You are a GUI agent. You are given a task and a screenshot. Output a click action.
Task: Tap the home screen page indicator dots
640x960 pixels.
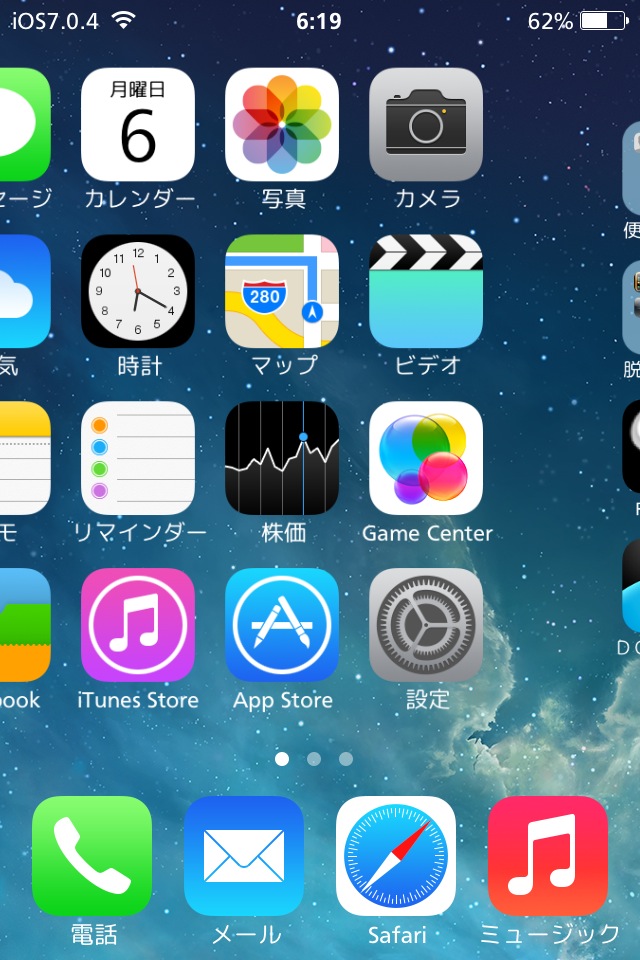[314, 759]
